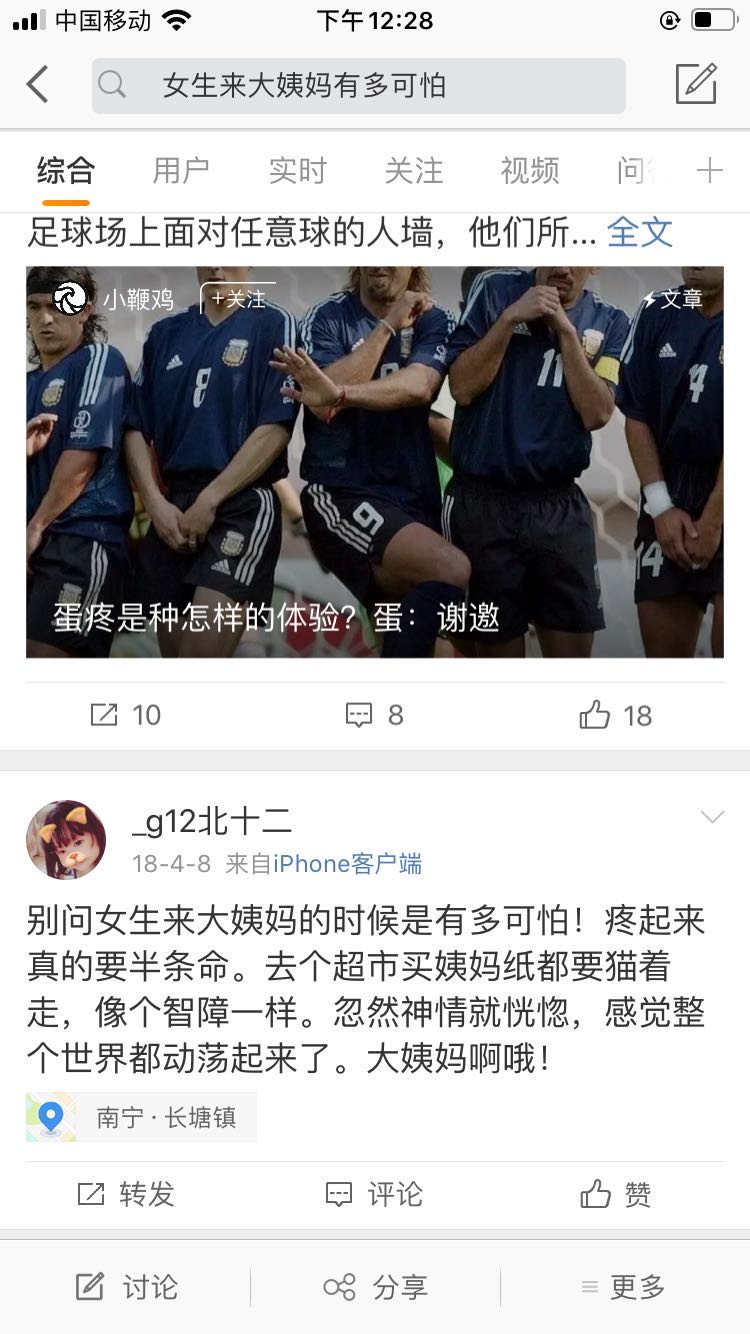Tap the plus to show more tabs
Image resolution: width=750 pixels, height=1334 pixels.
pos(712,171)
